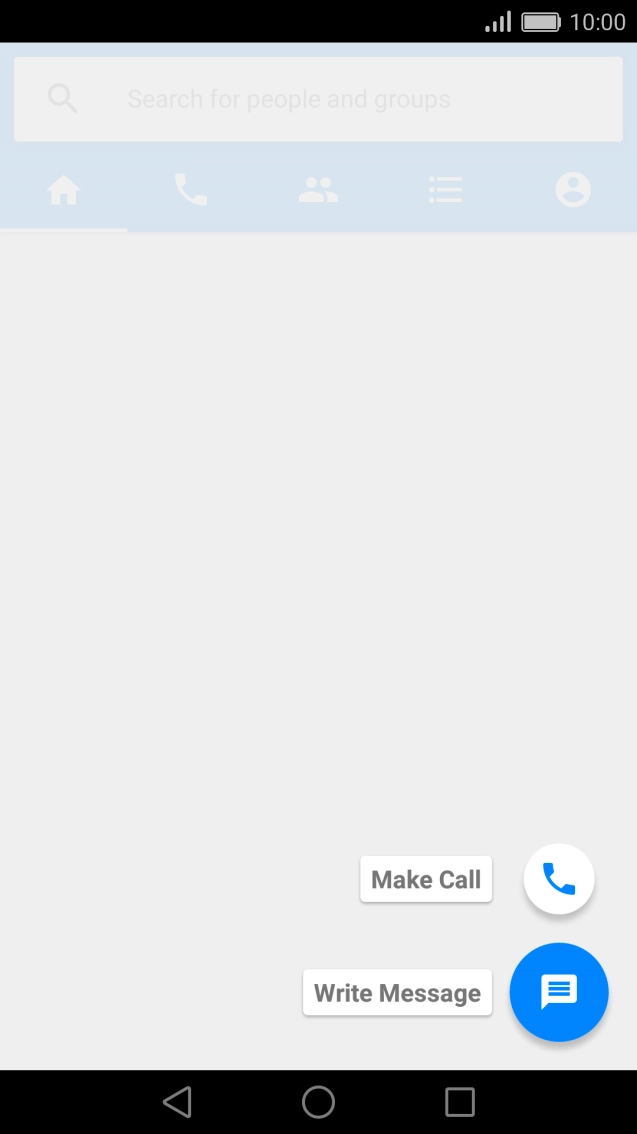The image size is (637, 1134).
Task: Switch to the Calls tab
Action: [x=191, y=190]
